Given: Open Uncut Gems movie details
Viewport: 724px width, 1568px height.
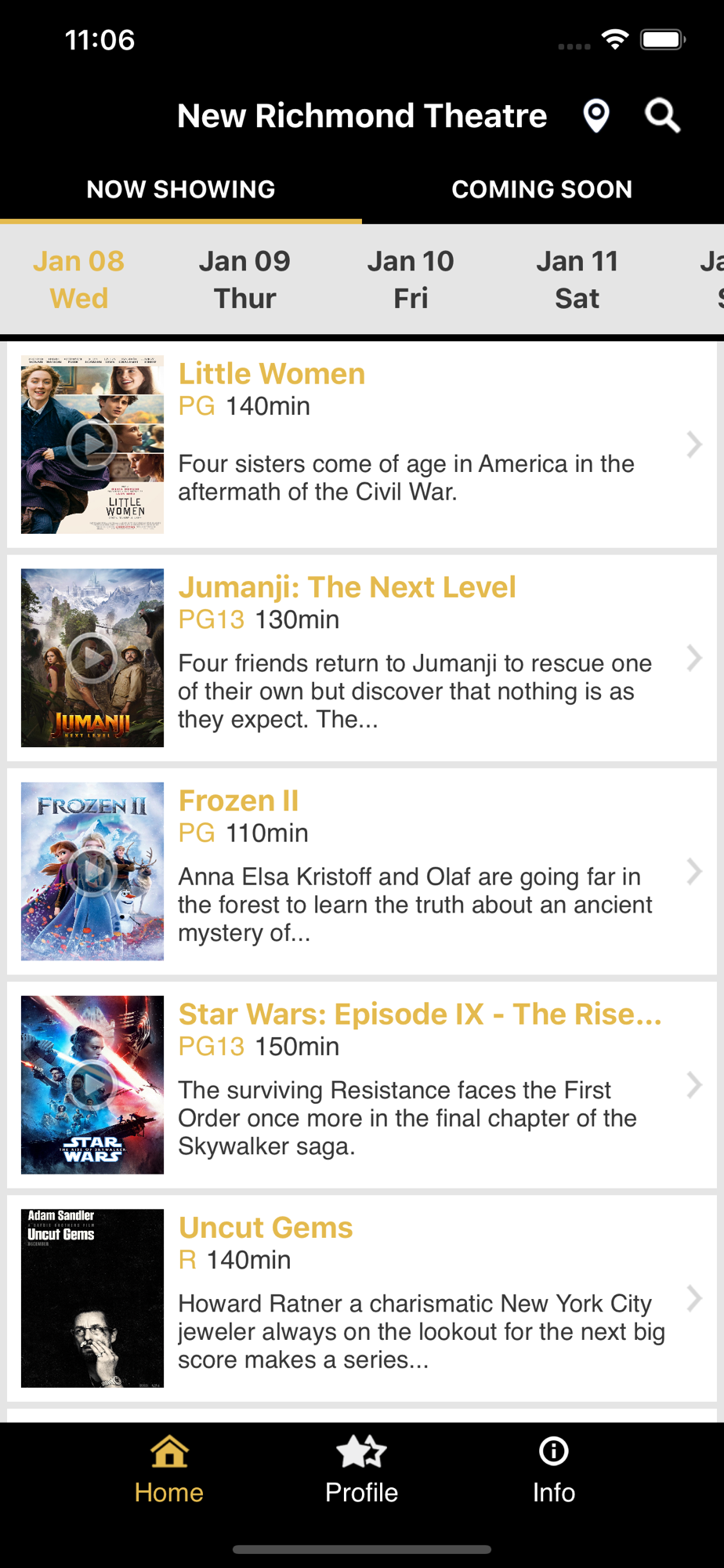Looking at the screenshot, I should point(362,1298).
